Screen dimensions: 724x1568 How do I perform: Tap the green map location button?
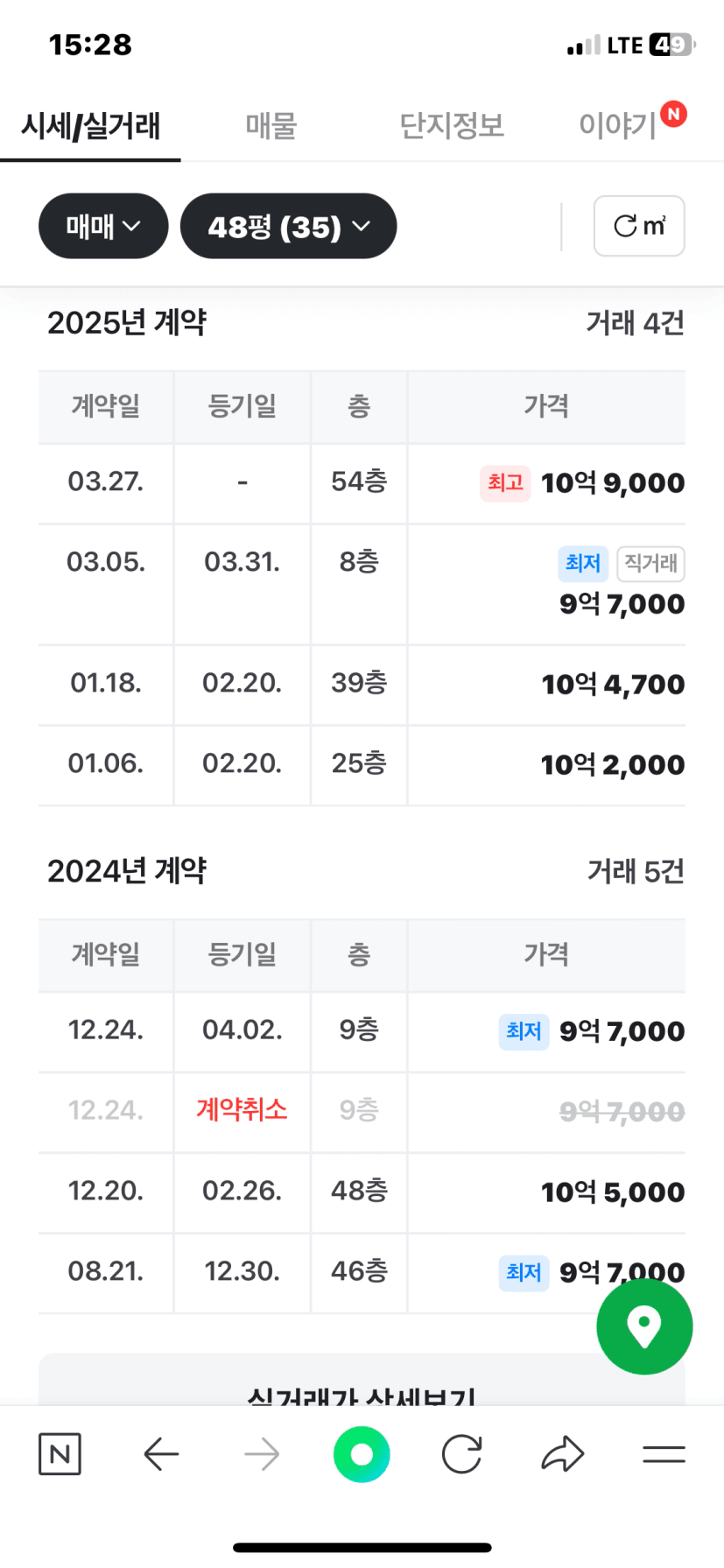pos(644,1326)
